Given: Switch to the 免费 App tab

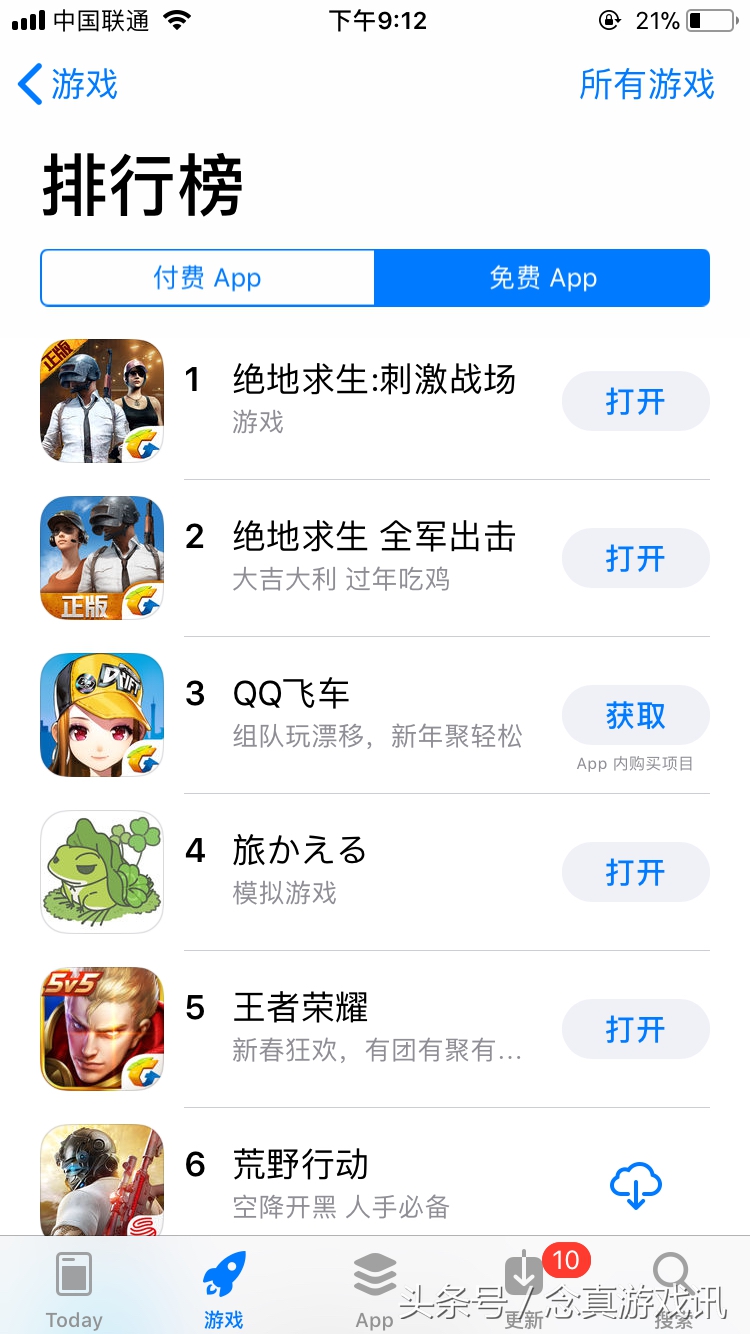Looking at the screenshot, I should click(x=543, y=278).
